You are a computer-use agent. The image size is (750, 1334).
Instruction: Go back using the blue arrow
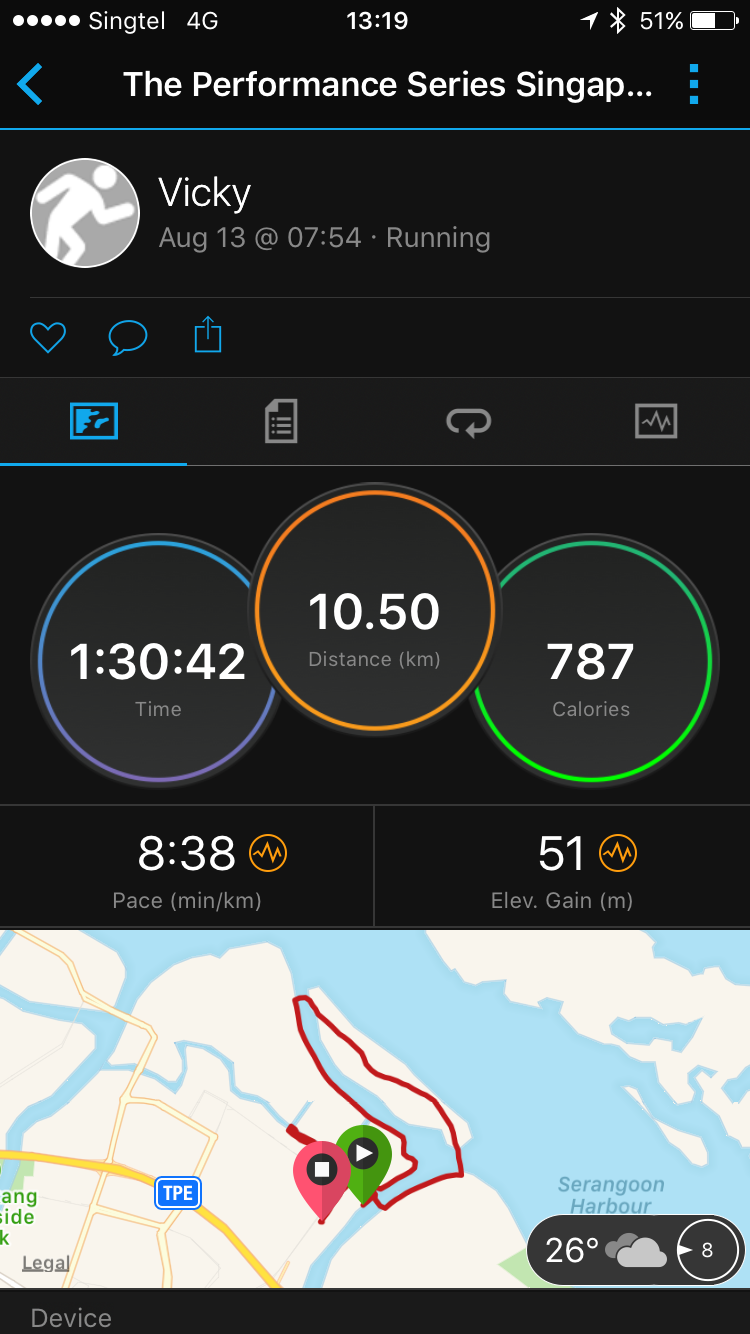[x=30, y=85]
